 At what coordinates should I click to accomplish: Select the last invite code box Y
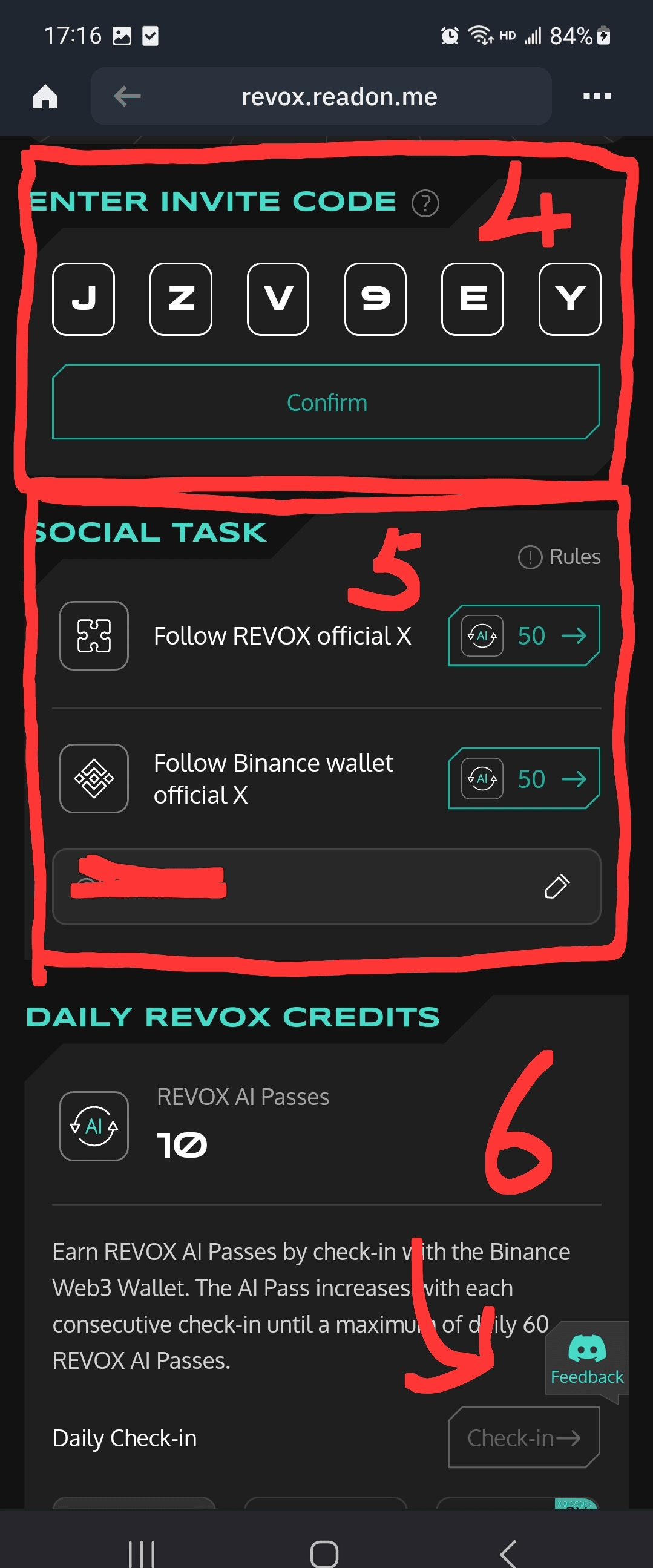(569, 299)
